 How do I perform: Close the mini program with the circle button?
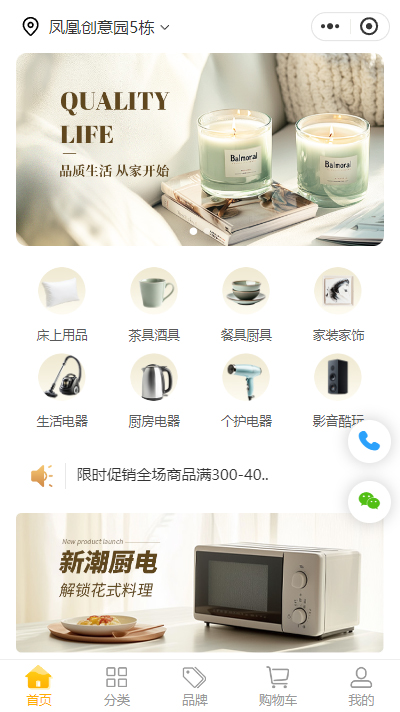pos(369,26)
